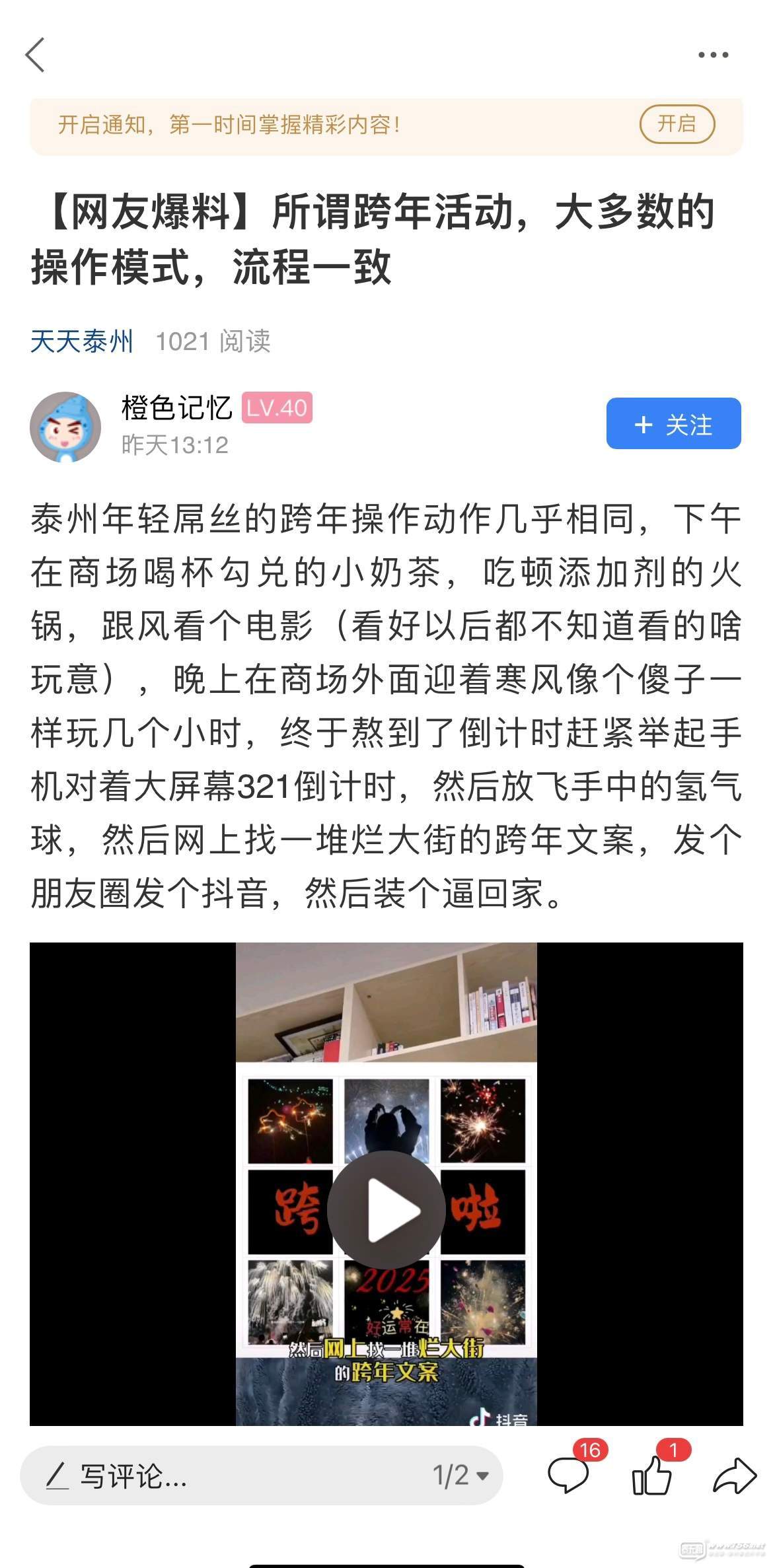Share this post via arrow icon
The image size is (773, 1568).
[x=733, y=1476]
